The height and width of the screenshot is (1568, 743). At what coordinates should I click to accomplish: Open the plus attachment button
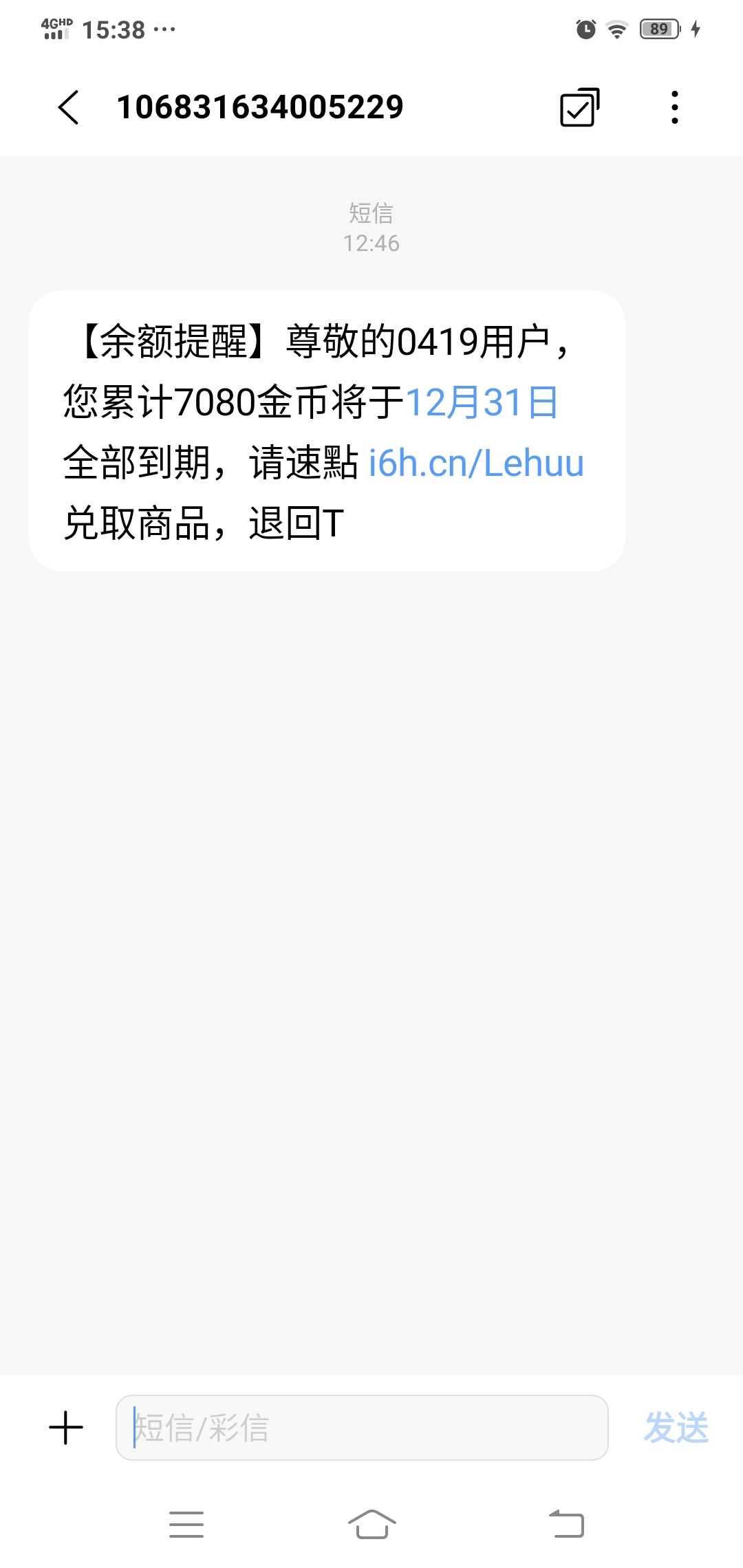tap(66, 1428)
